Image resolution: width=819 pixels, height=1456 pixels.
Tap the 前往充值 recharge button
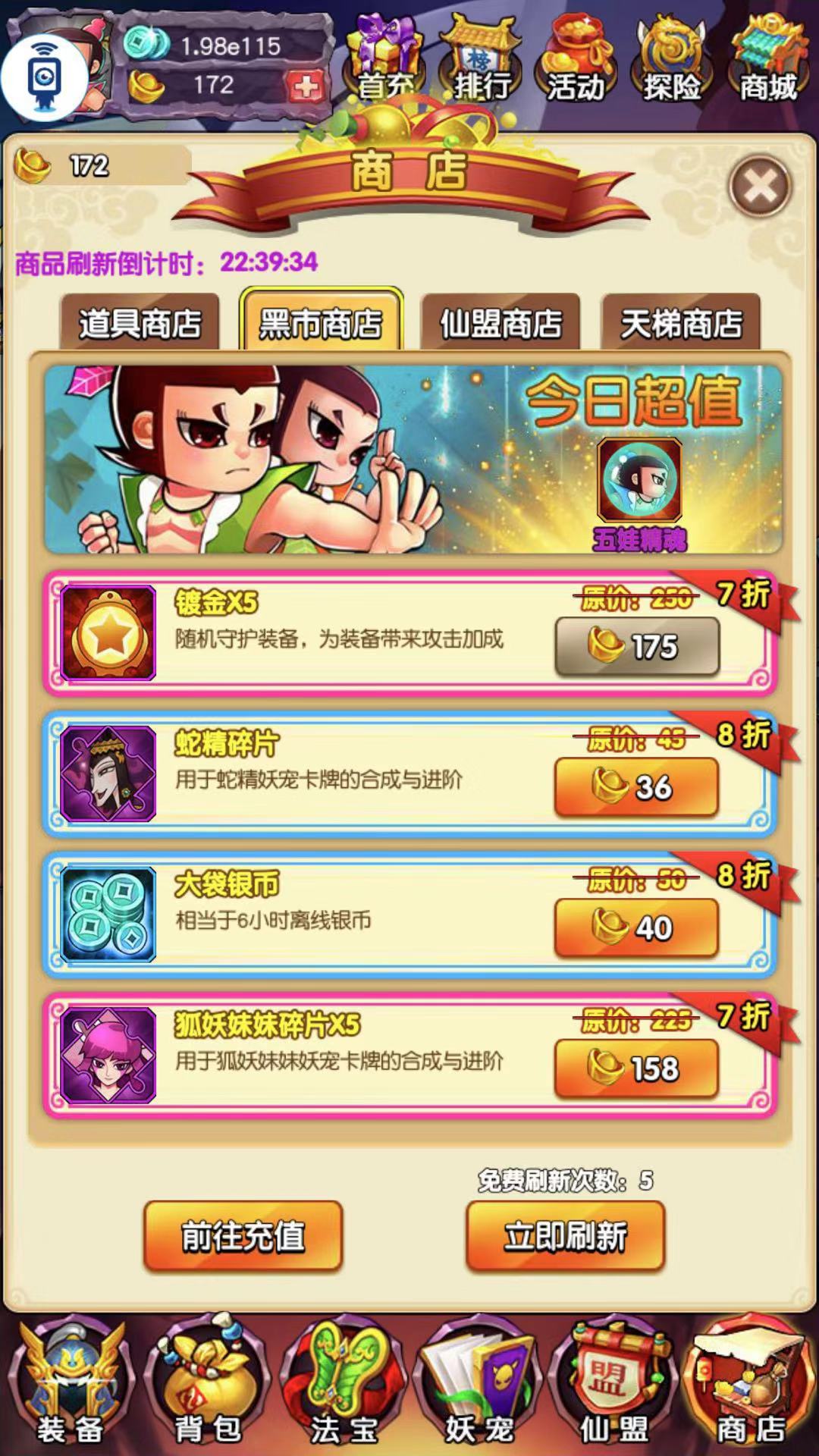(x=243, y=1236)
